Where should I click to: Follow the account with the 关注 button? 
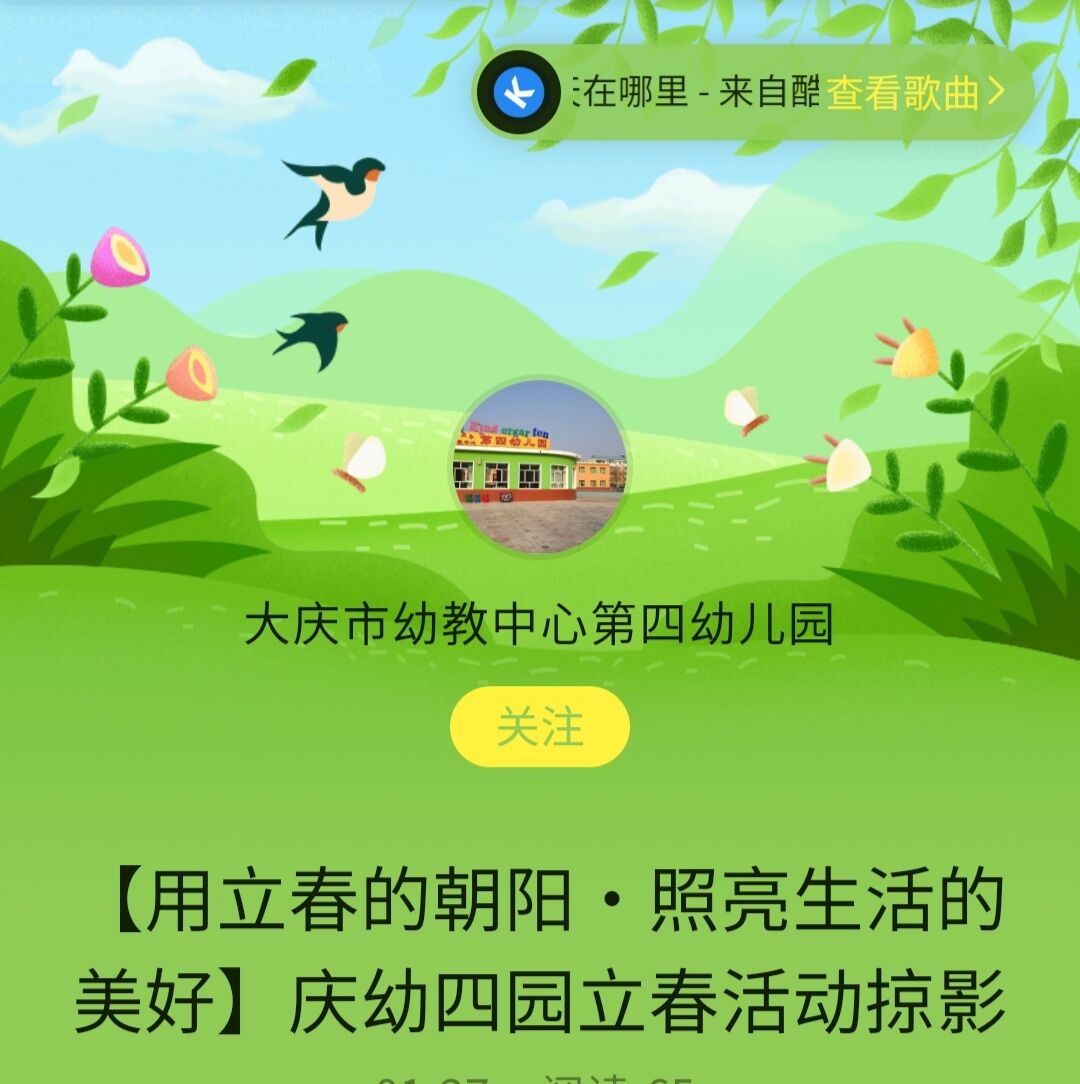click(x=540, y=727)
